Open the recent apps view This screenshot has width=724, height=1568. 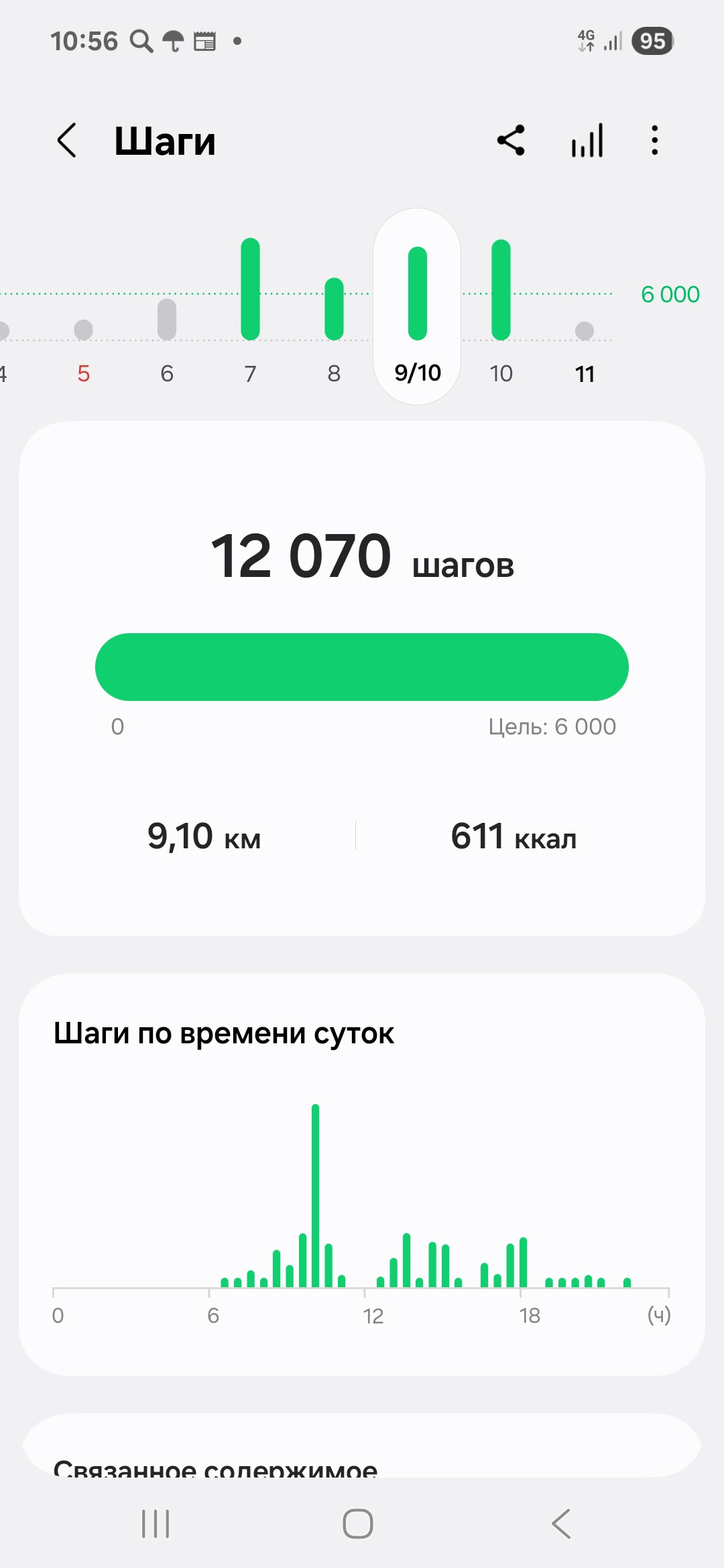[x=156, y=1524]
